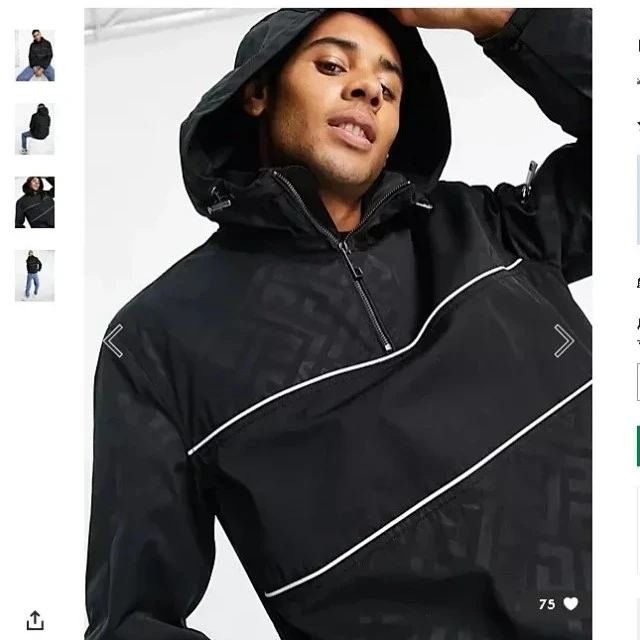
Task: Select the third thumbnail with hood up
Action: coord(35,202)
